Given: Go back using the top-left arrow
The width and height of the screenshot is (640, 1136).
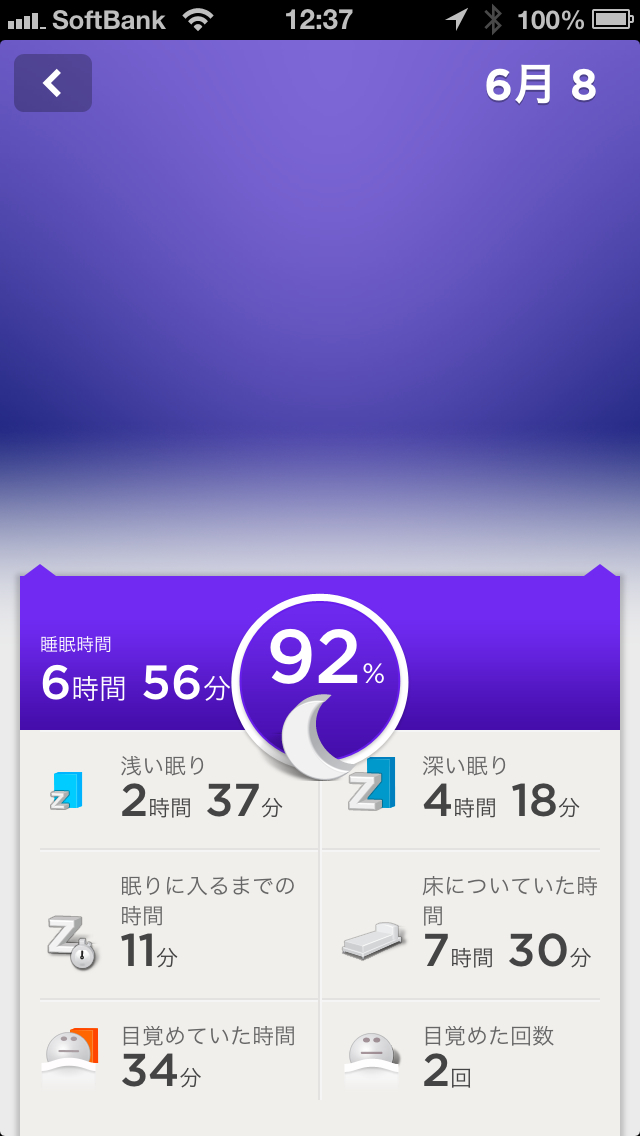Looking at the screenshot, I should tap(53, 83).
